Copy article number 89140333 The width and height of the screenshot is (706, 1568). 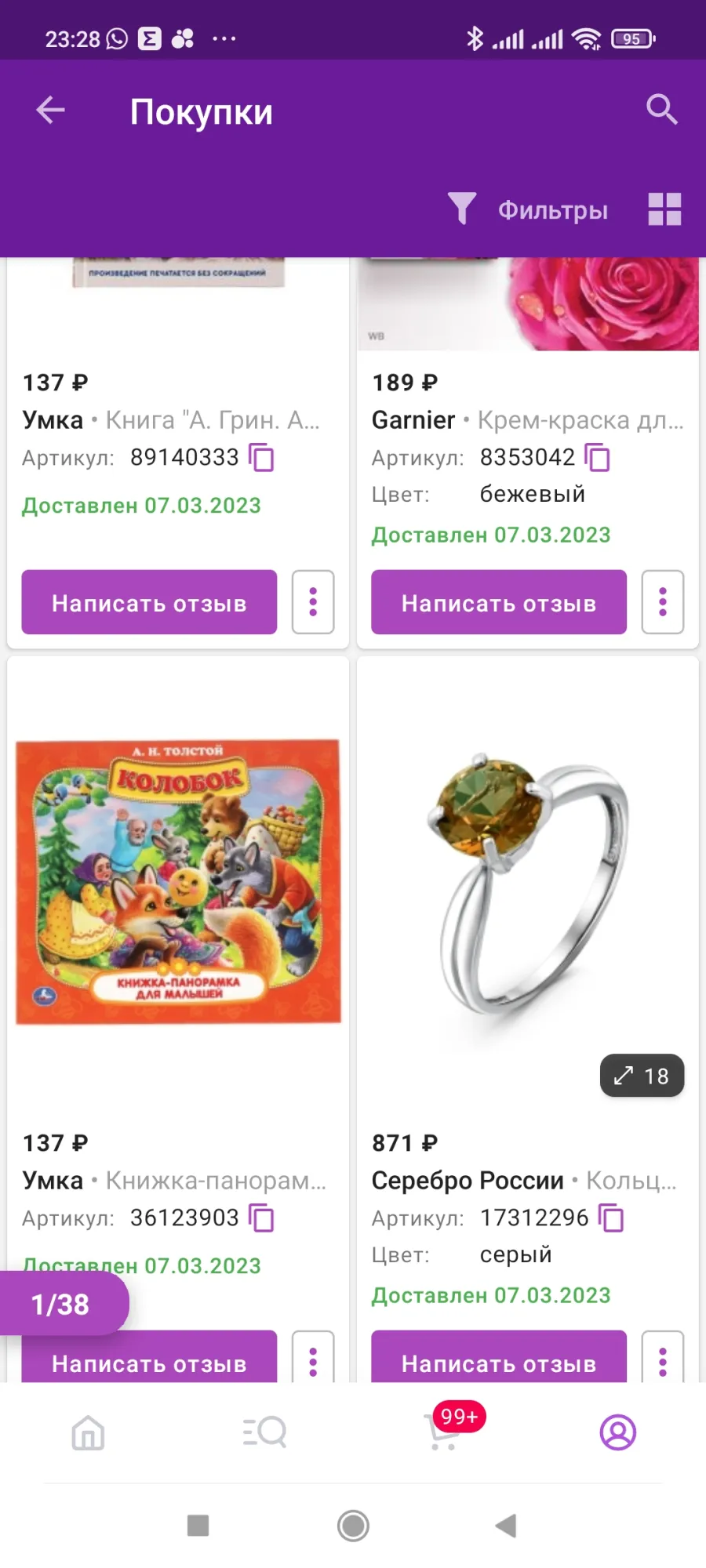[x=261, y=457]
